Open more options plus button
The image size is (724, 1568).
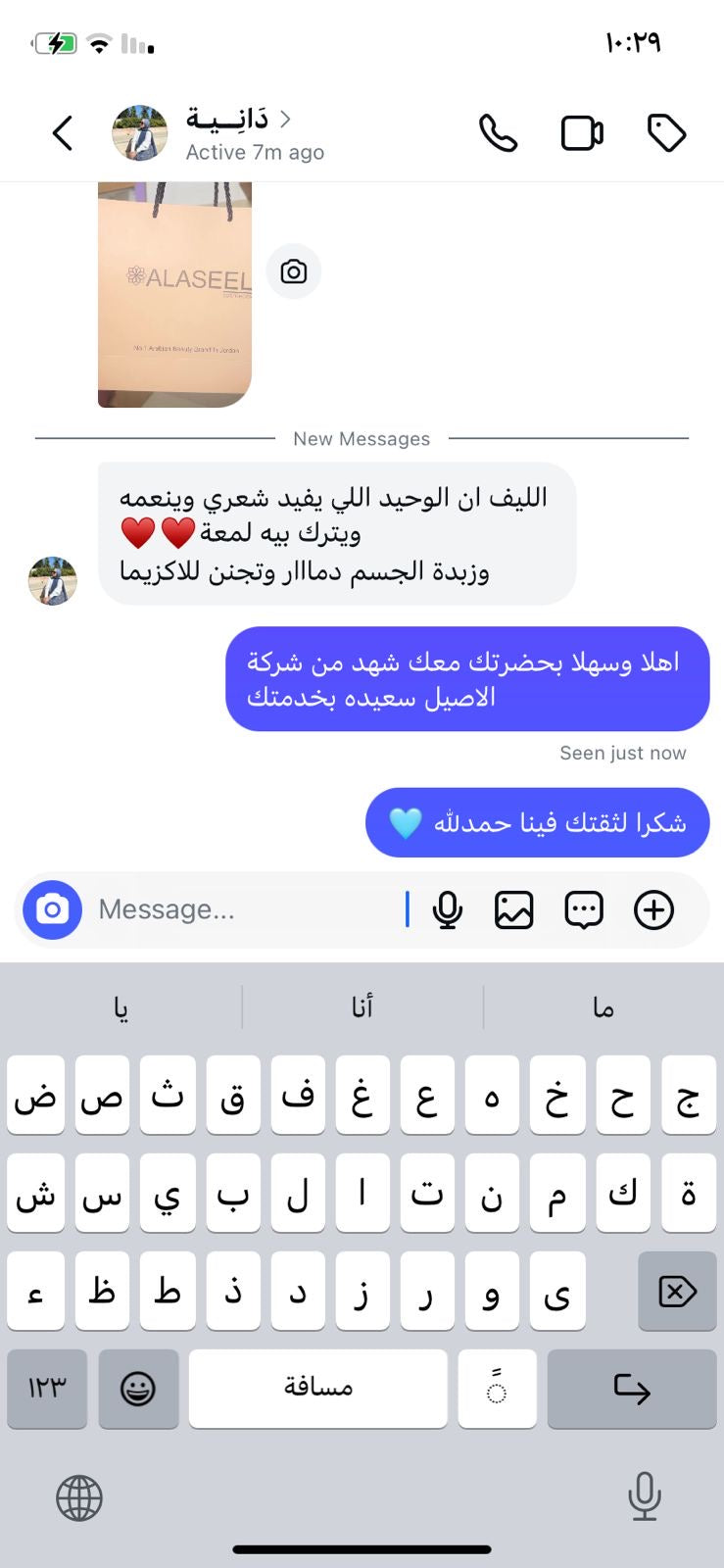coord(653,909)
